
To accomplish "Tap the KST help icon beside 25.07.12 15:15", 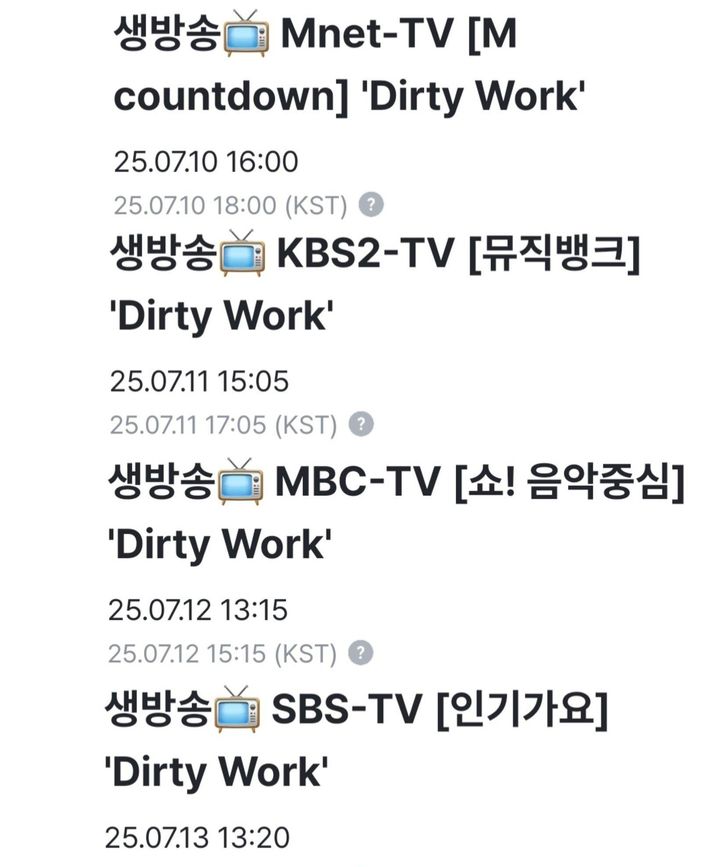I will 362,653.
